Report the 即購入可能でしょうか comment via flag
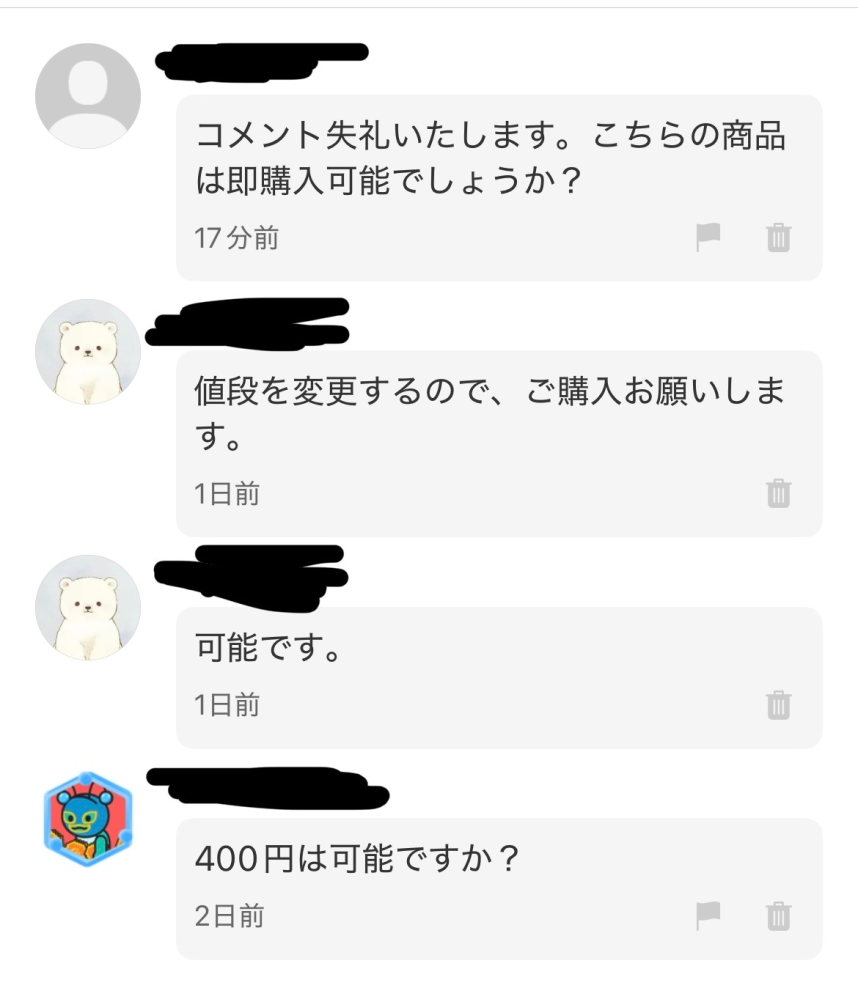858x999 pixels. pos(709,238)
